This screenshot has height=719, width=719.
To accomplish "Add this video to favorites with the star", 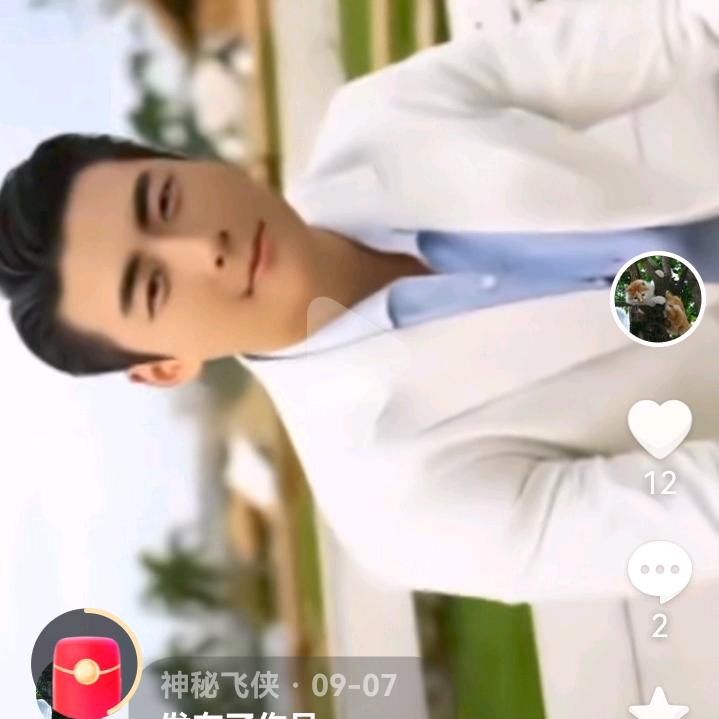I will click(x=659, y=703).
